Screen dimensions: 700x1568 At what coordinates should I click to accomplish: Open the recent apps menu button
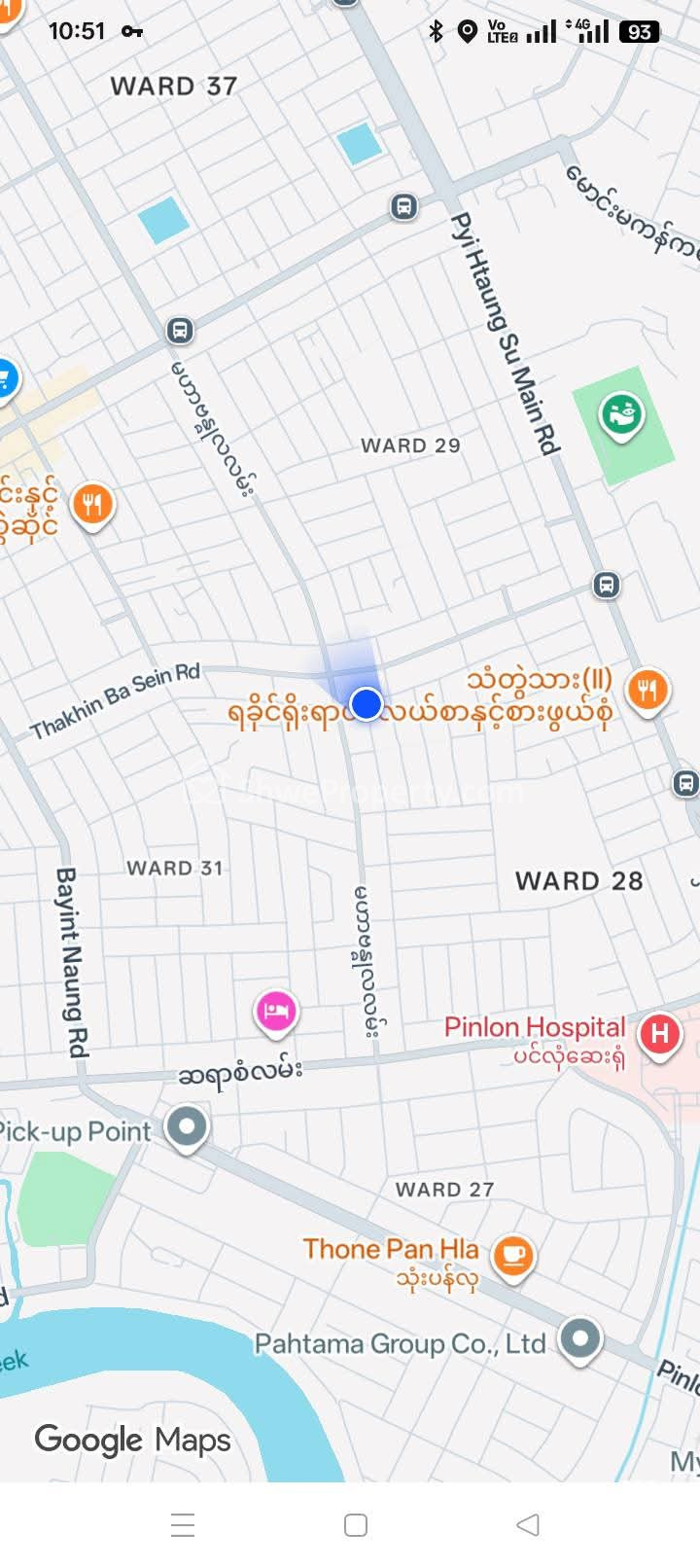183,1524
